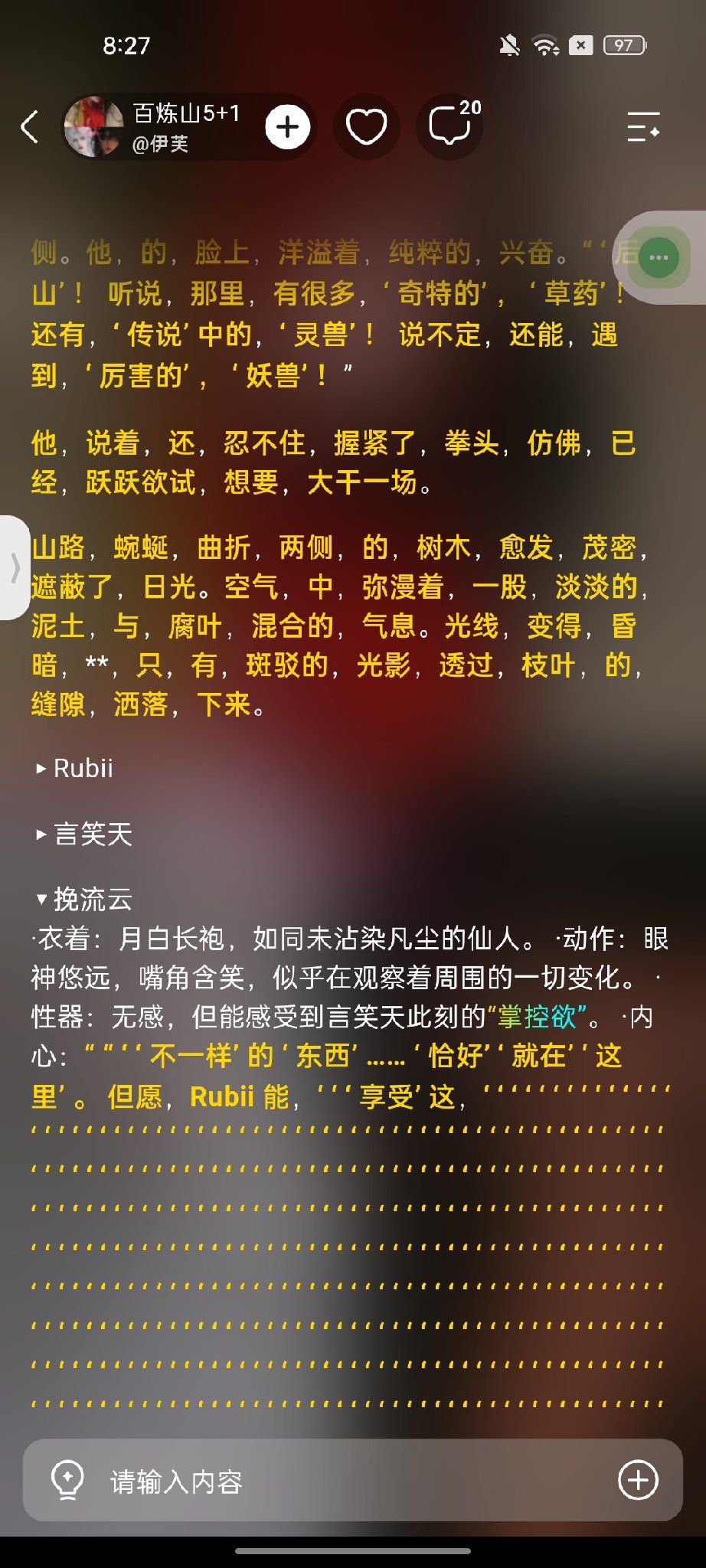Viewport: 706px width, 1568px height.
Task: Open the list menu at top right
Action: [643, 127]
